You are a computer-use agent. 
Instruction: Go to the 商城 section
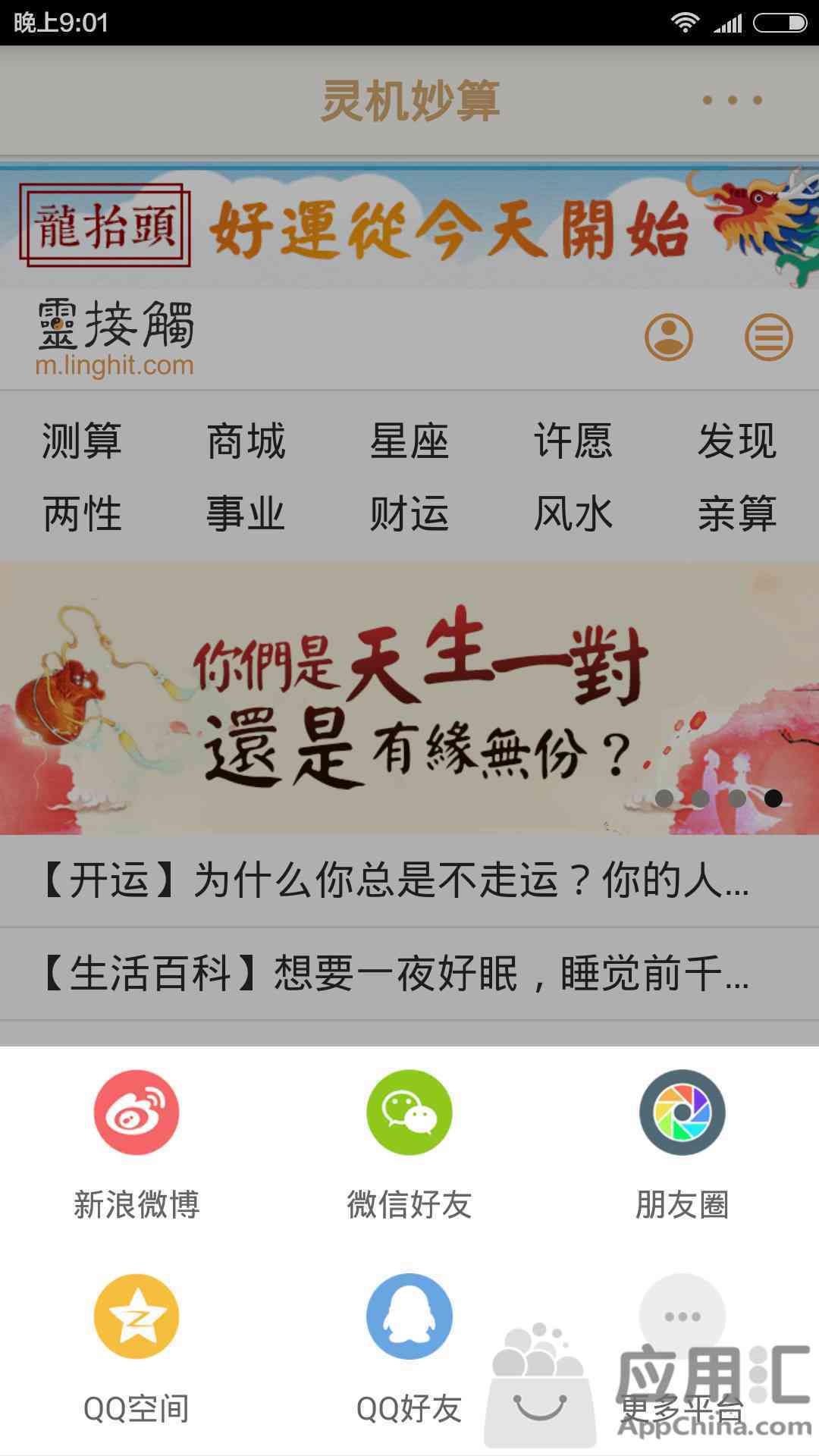[246, 441]
